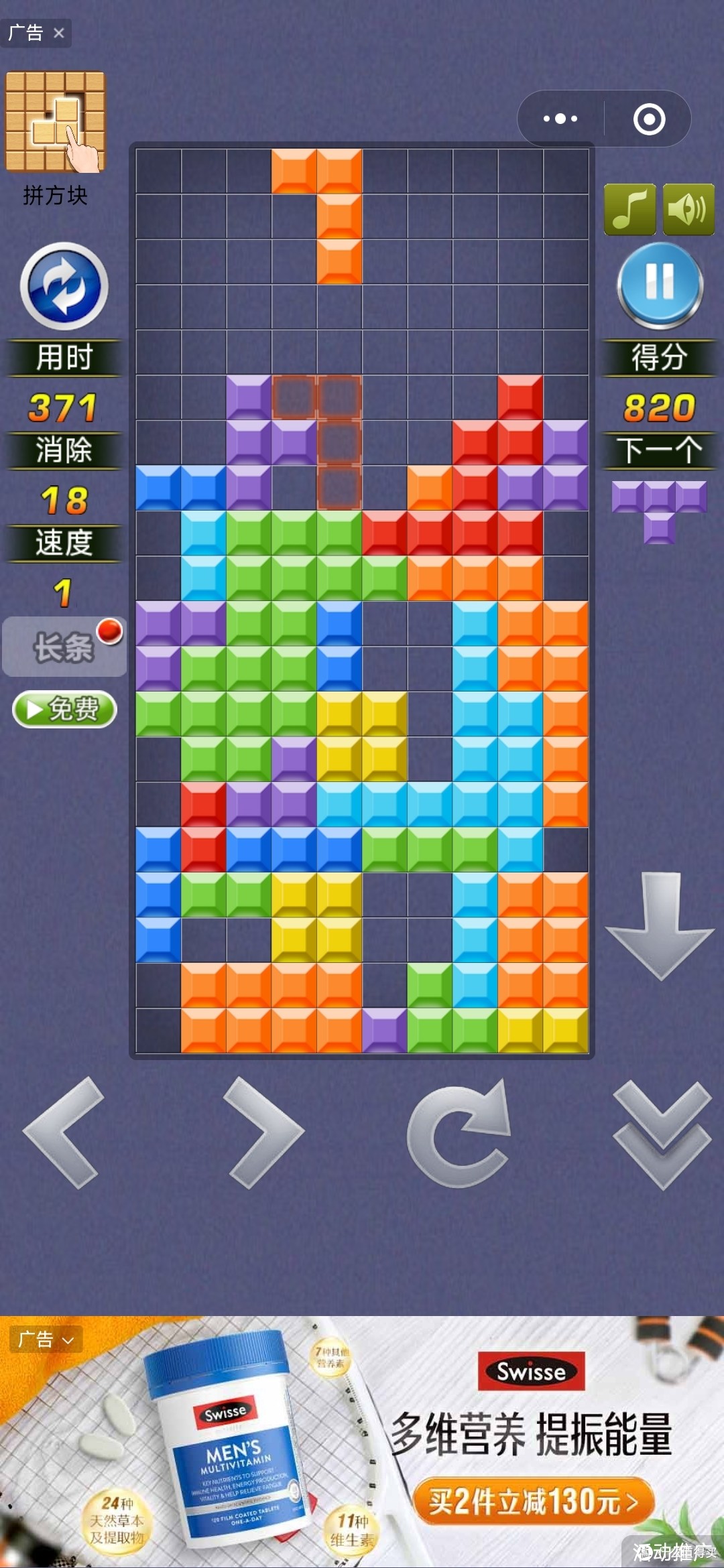The image size is (724, 1568).
Task: Move the falling piece left
Action: pyautogui.click(x=64, y=1132)
